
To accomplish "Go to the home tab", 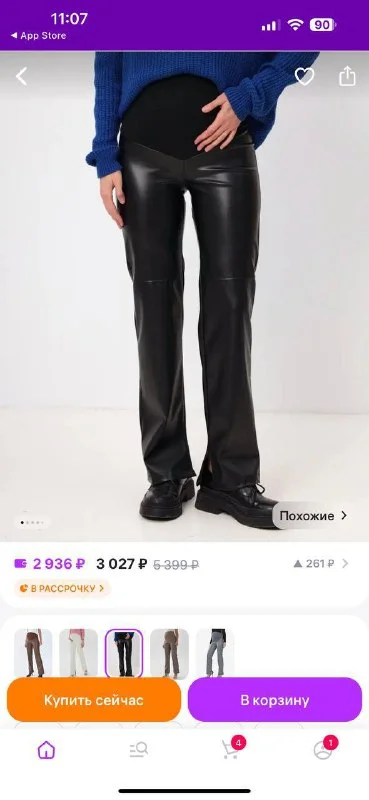I will [46, 749].
